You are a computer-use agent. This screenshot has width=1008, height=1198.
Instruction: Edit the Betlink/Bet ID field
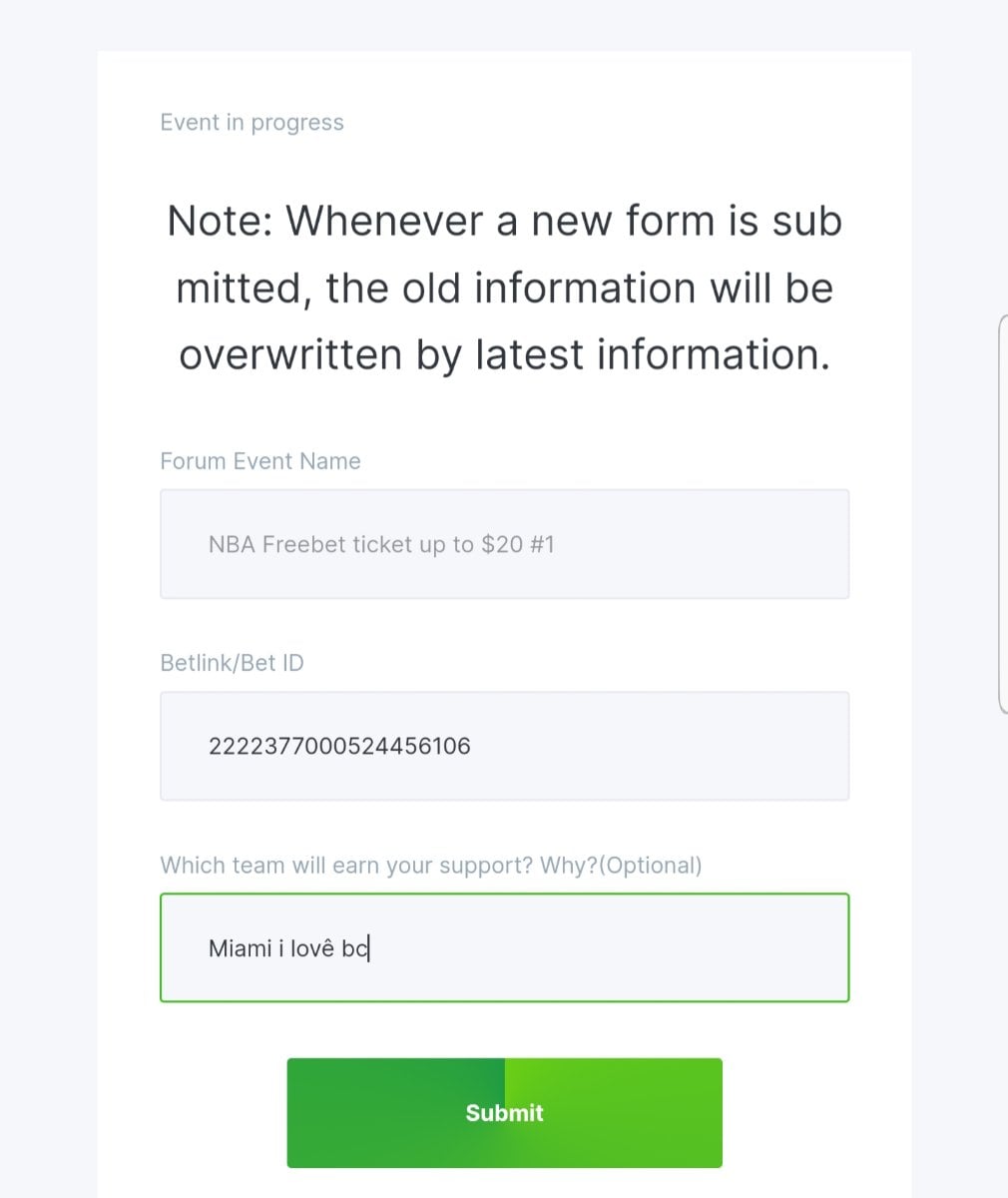click(x=504, y=746)
